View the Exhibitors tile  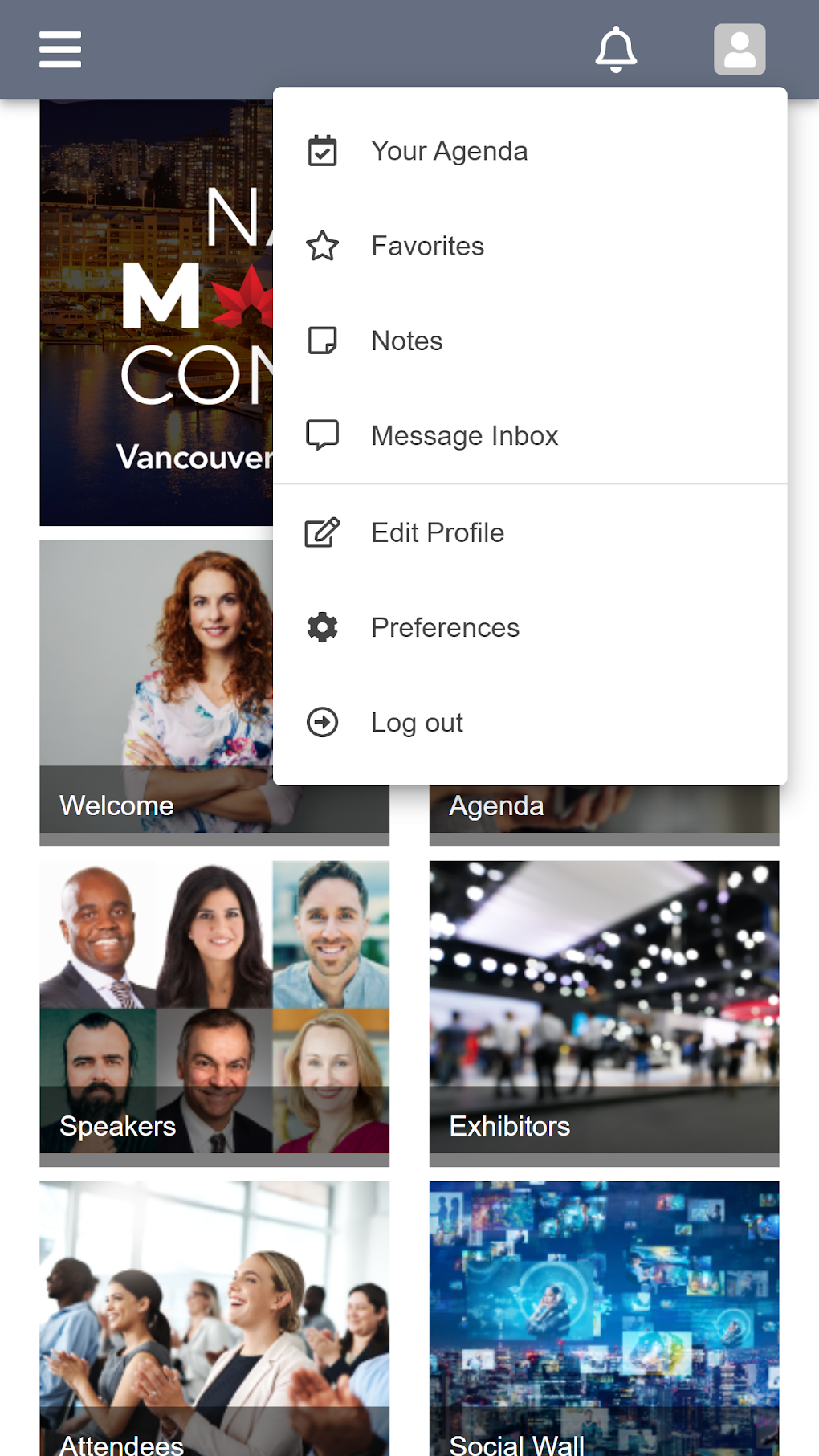pos(604,1012)
